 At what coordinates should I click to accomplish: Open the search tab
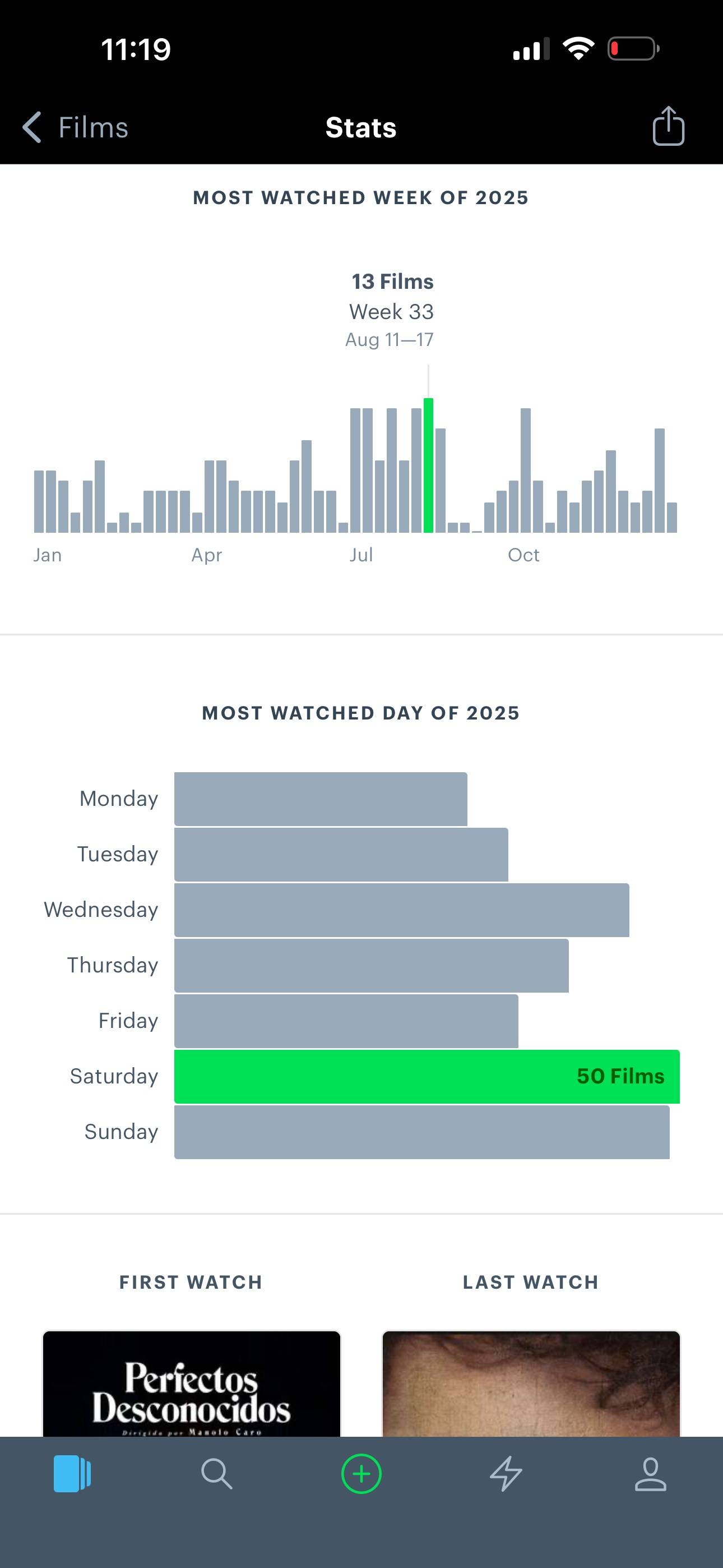217,1474
